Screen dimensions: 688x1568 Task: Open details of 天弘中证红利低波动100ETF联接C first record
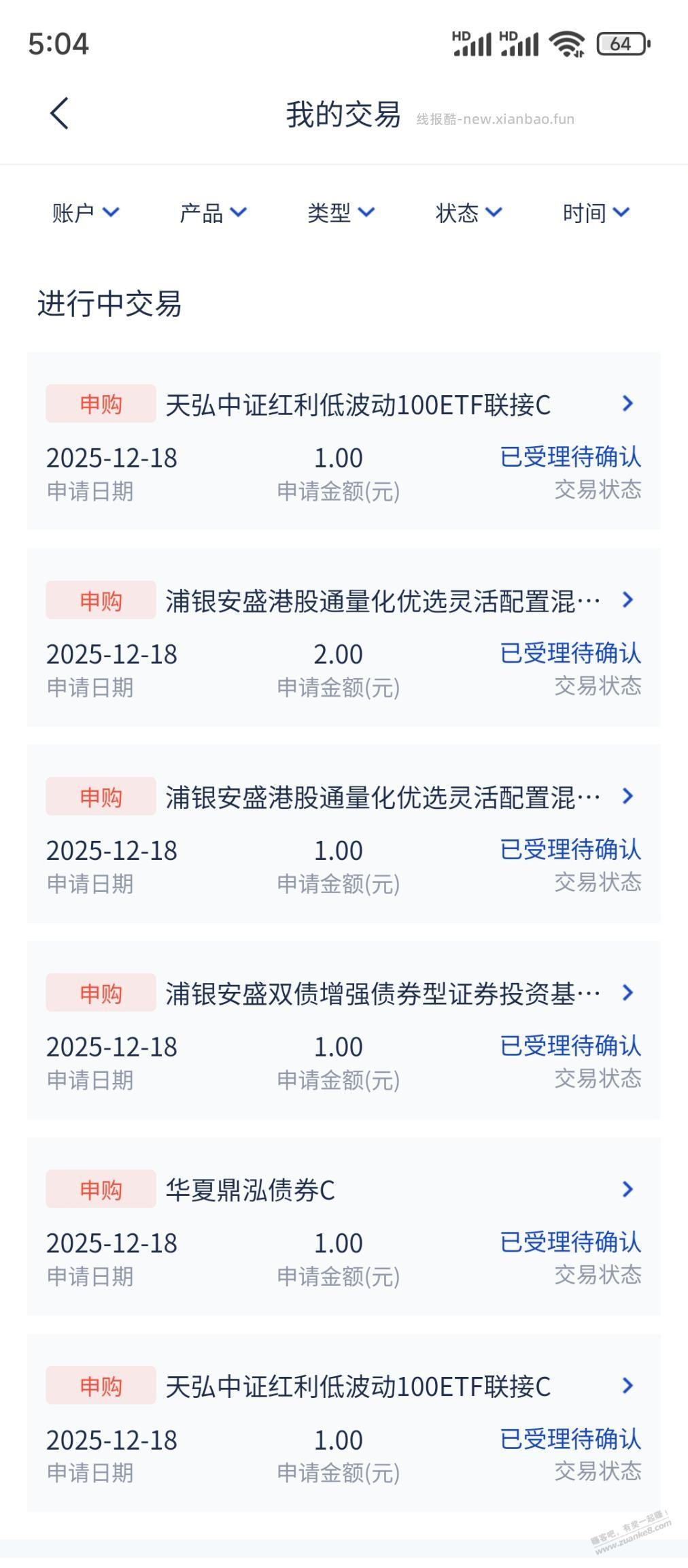click(x=627, y=404)
